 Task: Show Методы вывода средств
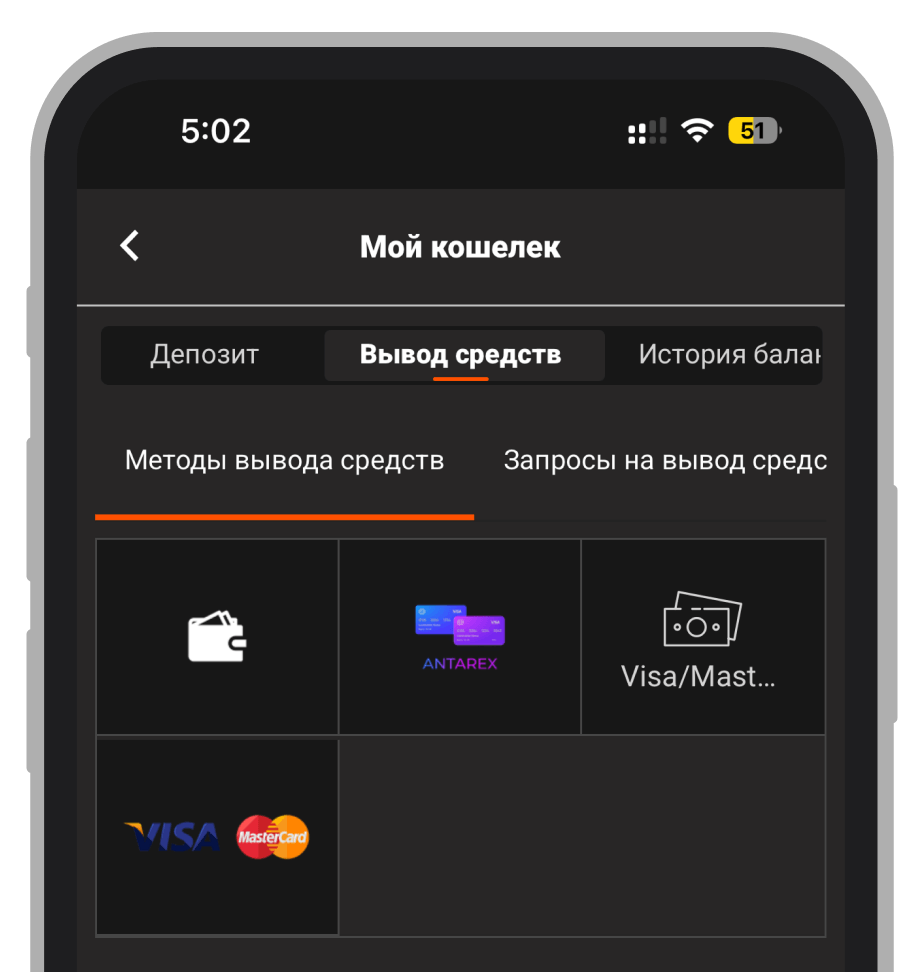pos(284,461)
